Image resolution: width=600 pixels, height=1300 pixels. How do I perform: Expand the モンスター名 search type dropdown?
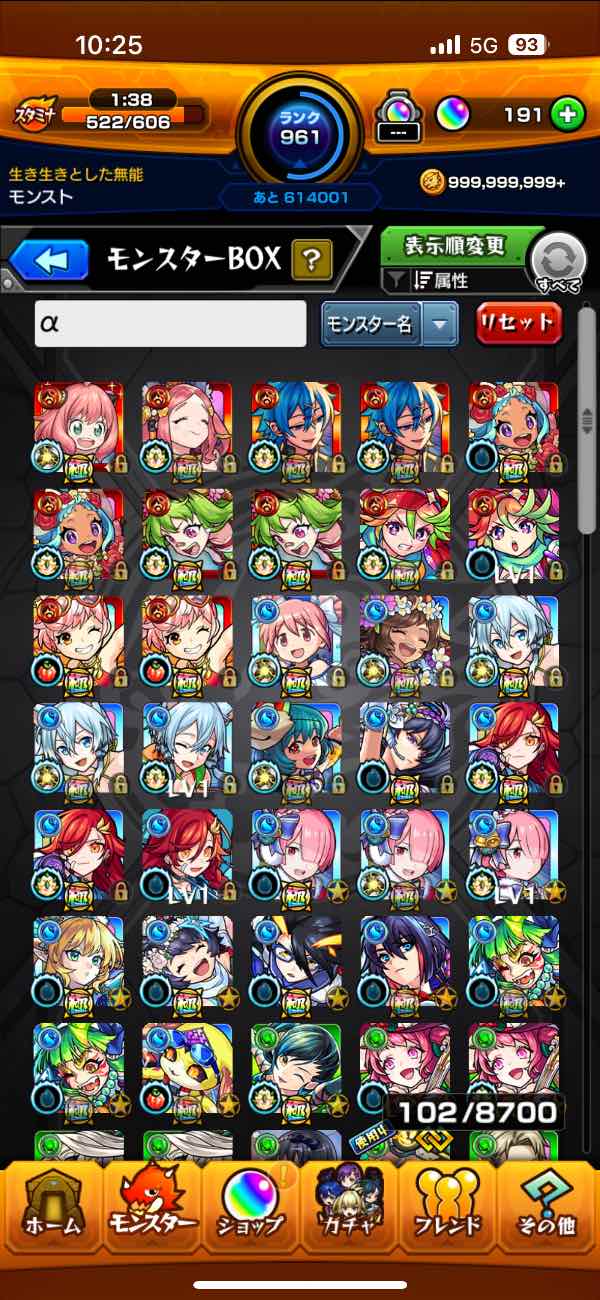tap(389, 324)
